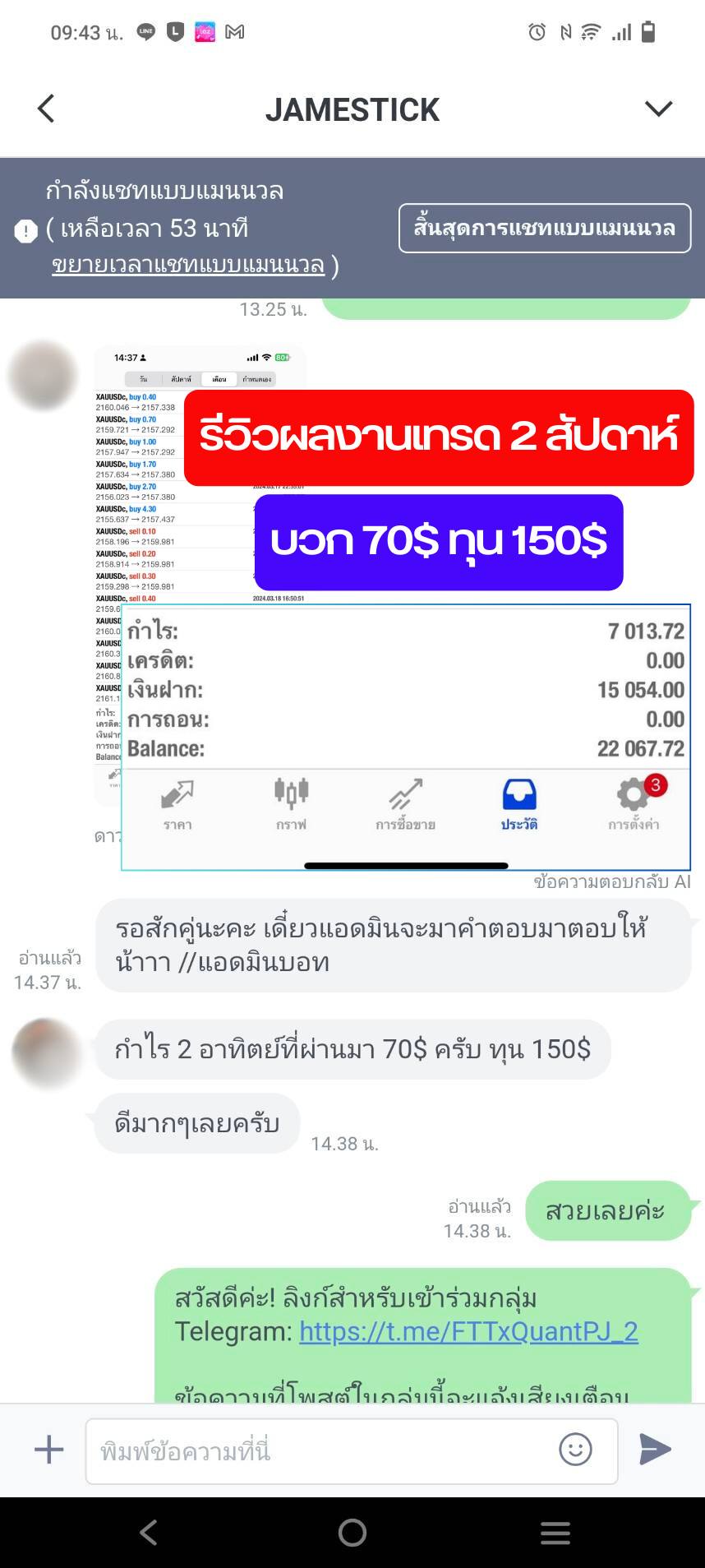Open the plus attachment menu
This screenshot has width=705, height=1568.
coord(48,1449)
